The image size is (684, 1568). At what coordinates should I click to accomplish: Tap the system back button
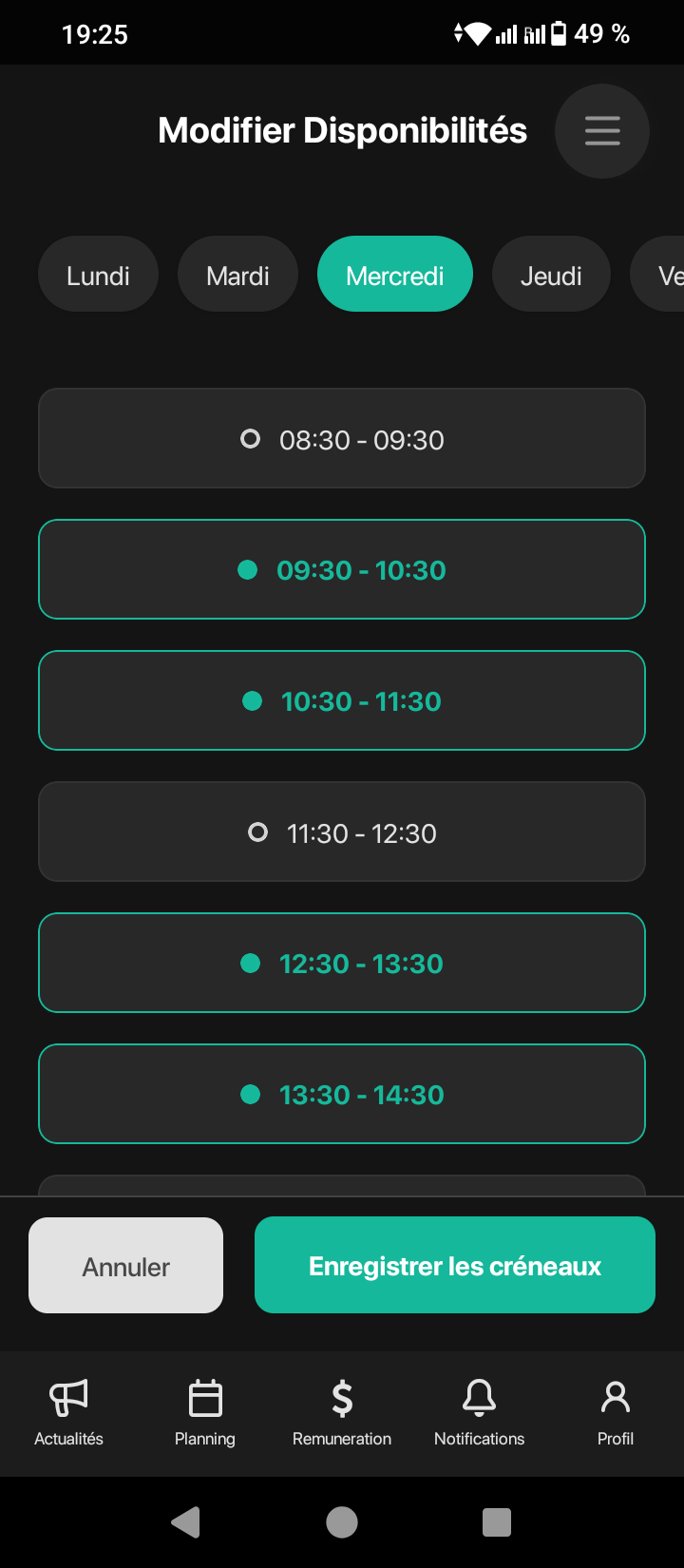pos(186,1522)
